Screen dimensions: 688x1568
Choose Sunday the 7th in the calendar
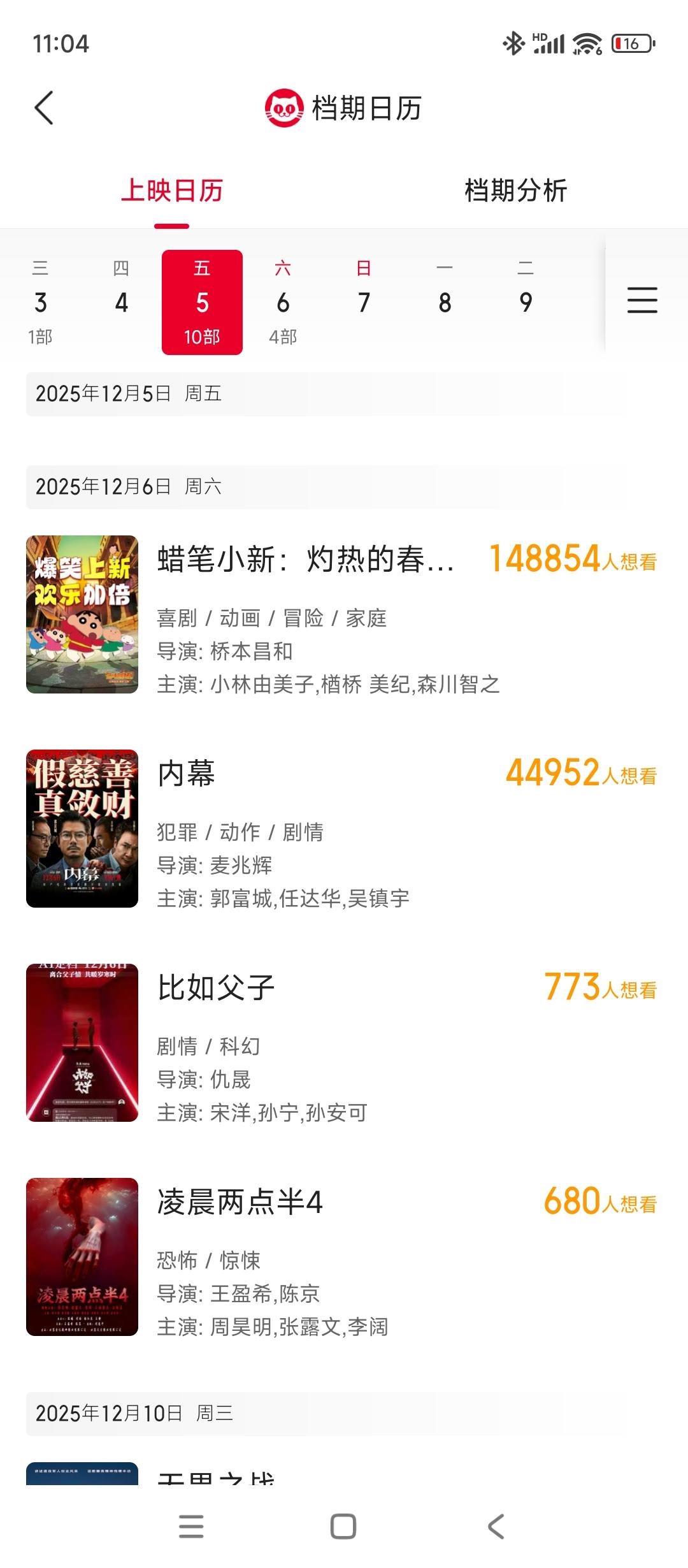pos(364,302)
